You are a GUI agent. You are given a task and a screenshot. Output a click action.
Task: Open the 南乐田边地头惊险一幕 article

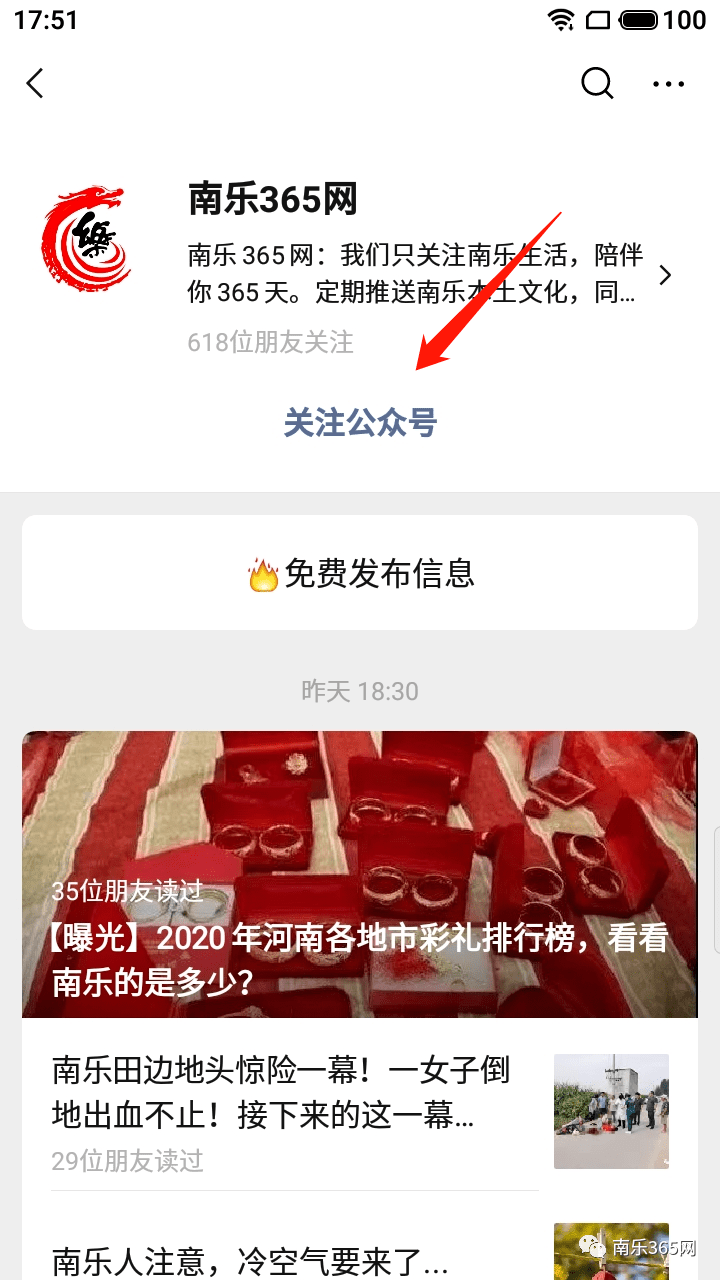(360, 1112)
